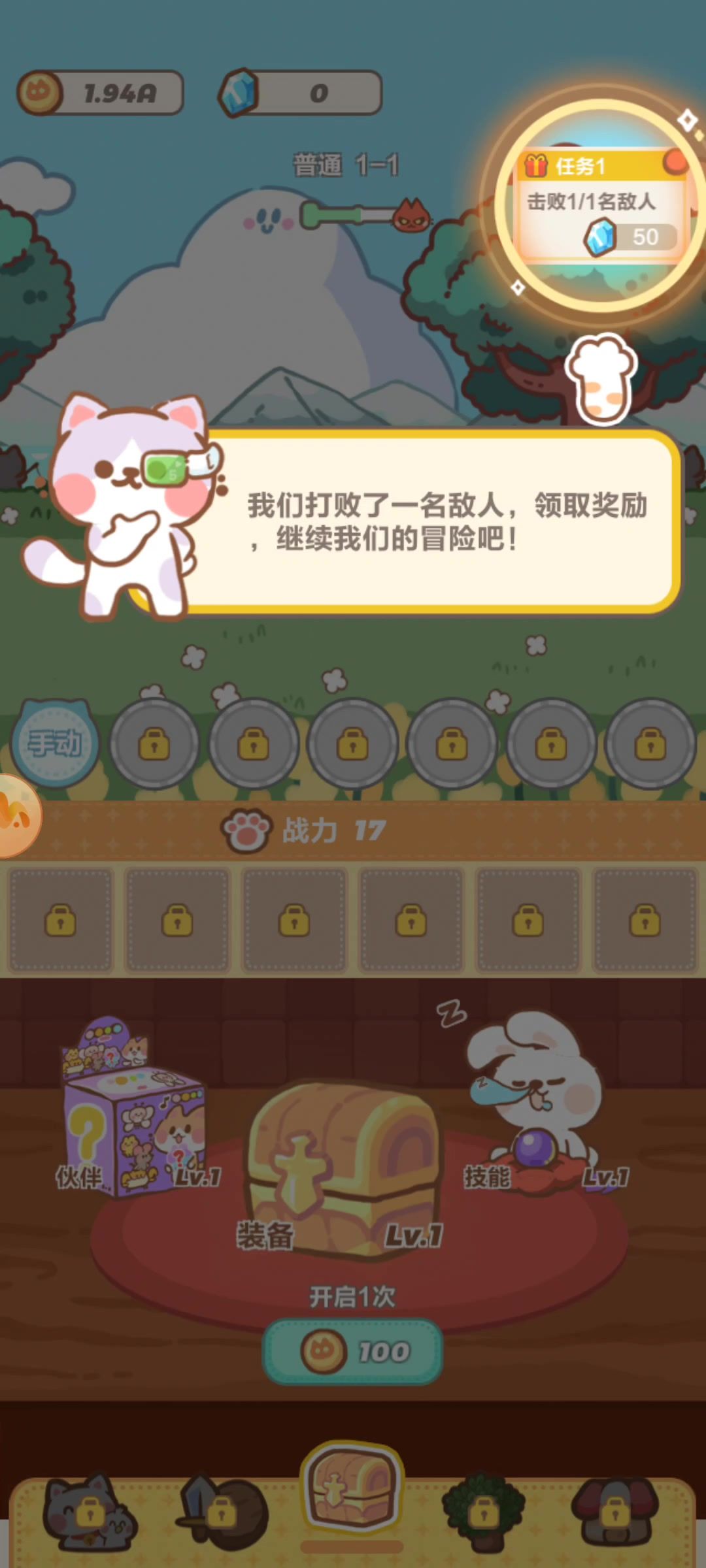Continue the tutorial dialogue box

(x=431, y=523)
